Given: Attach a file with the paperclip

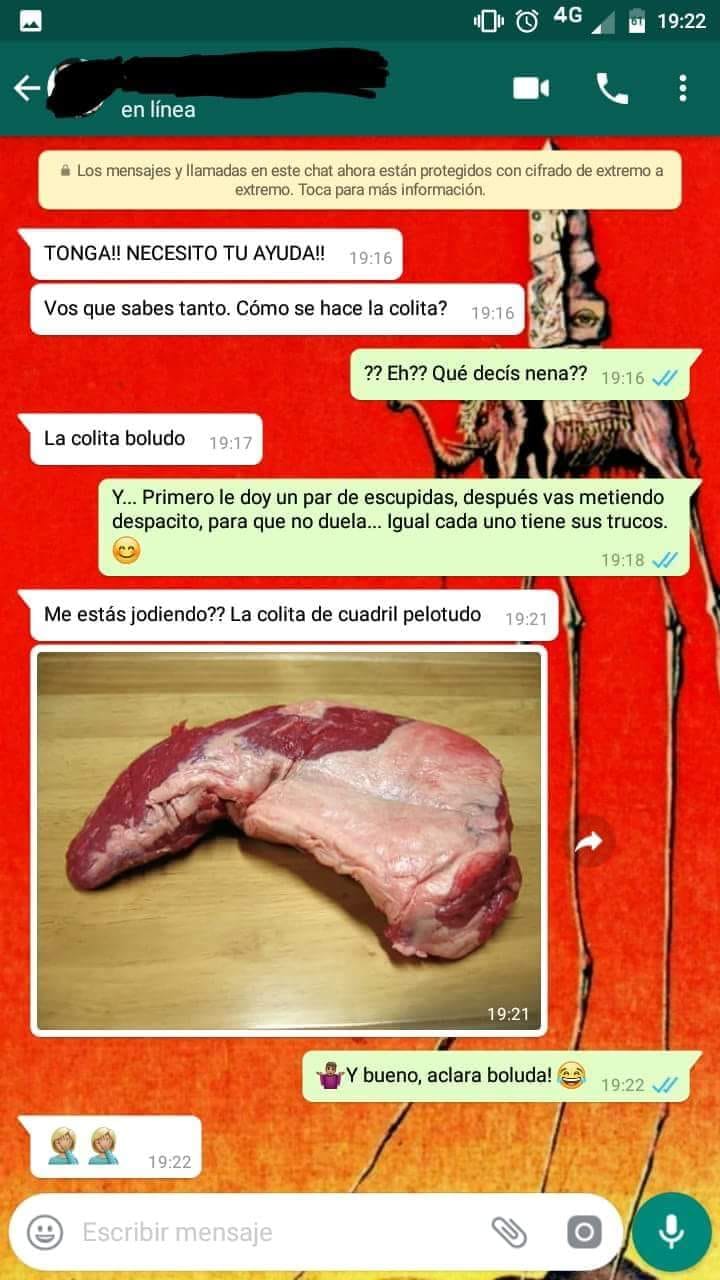Looking at the screenshot, I should pyautogui.click(x=509, y=1232).
